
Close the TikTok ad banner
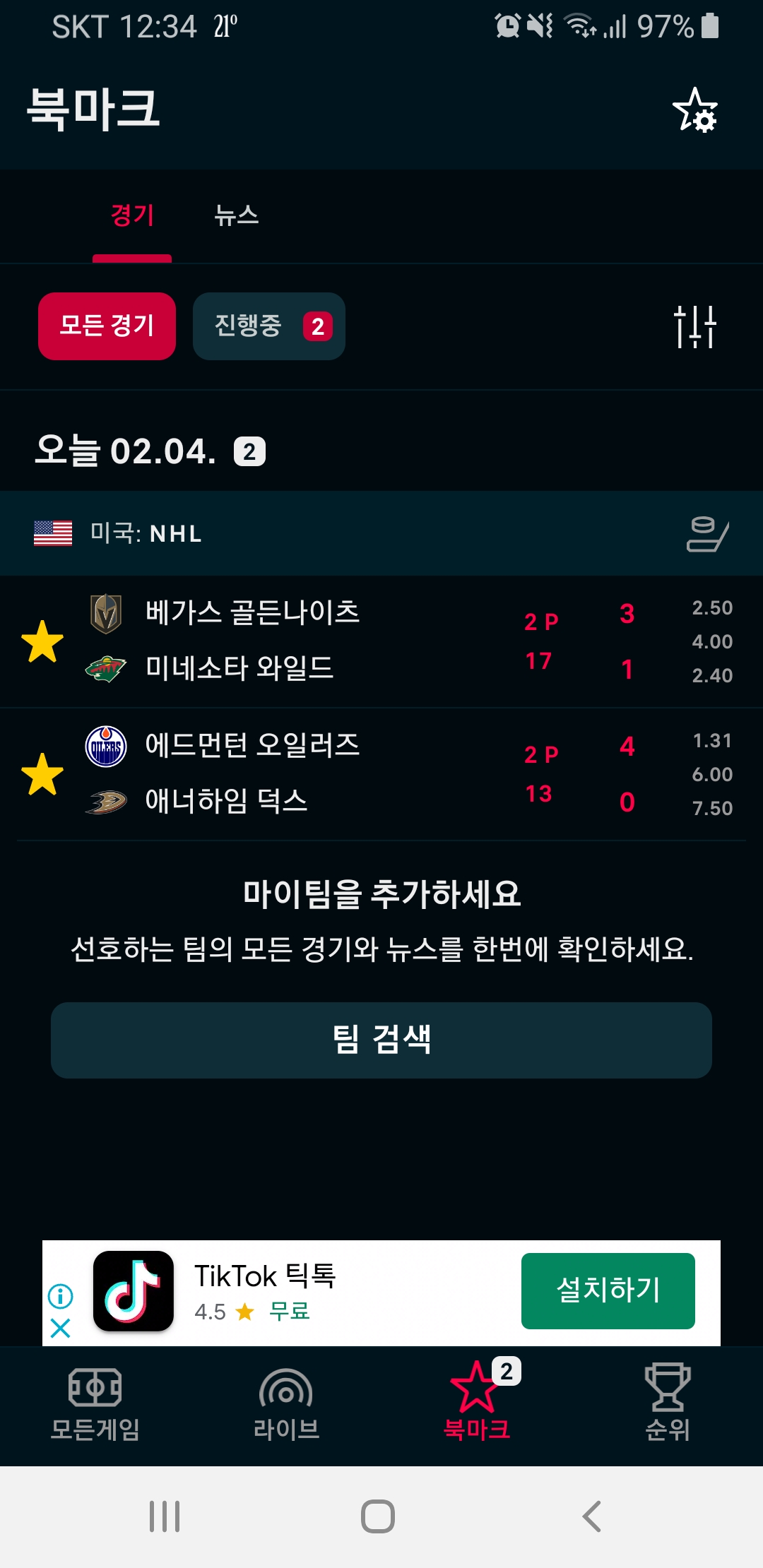61,1329
